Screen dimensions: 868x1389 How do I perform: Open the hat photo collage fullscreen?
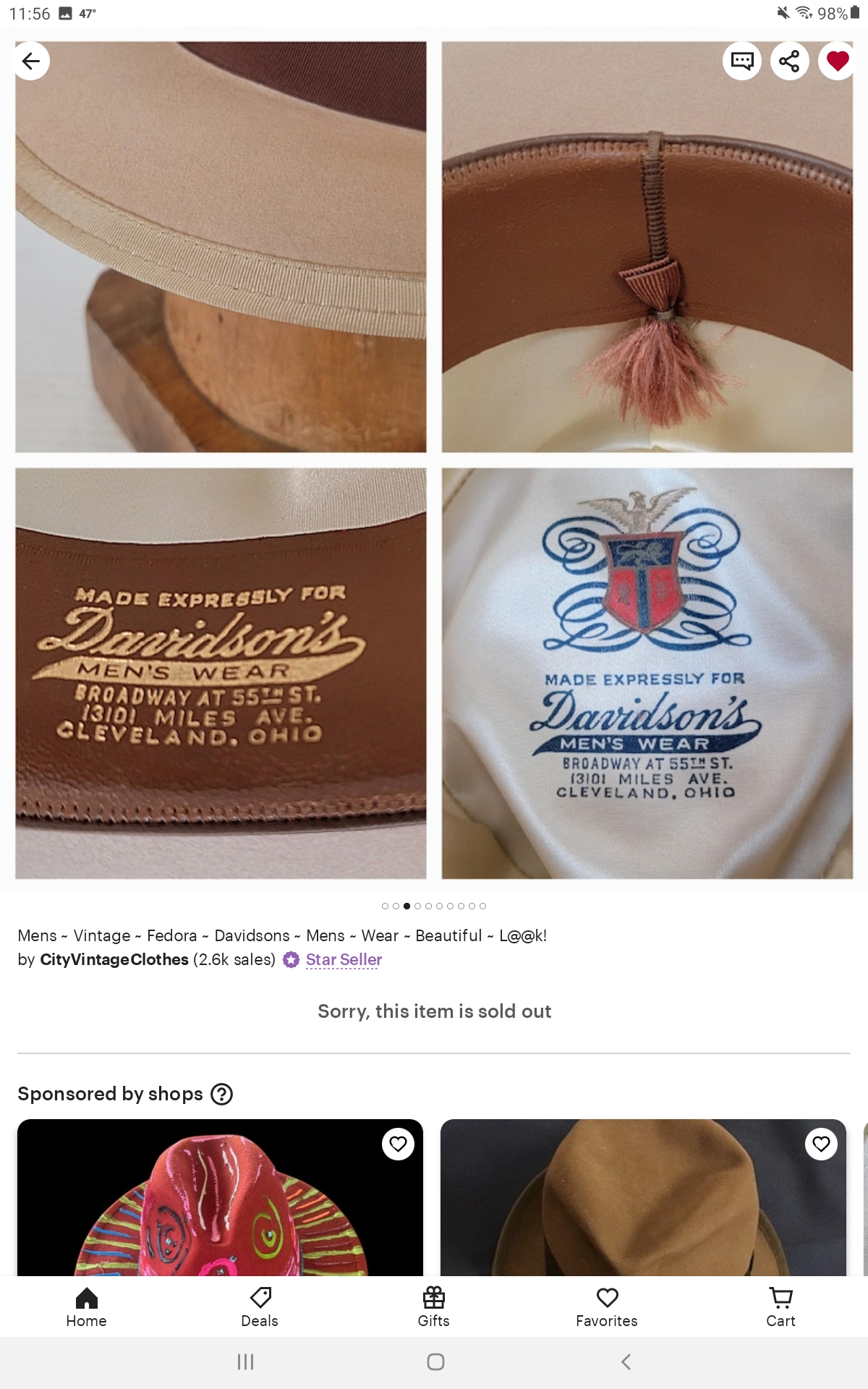pos(434,460)
